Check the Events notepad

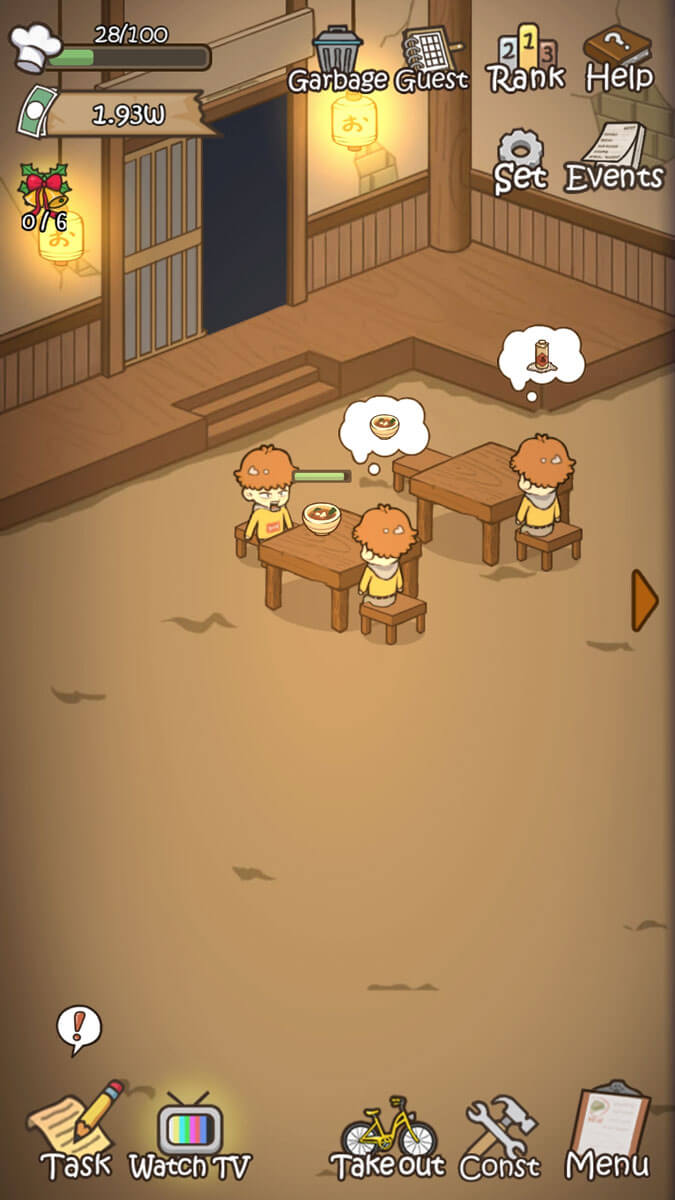pos(615,159)
